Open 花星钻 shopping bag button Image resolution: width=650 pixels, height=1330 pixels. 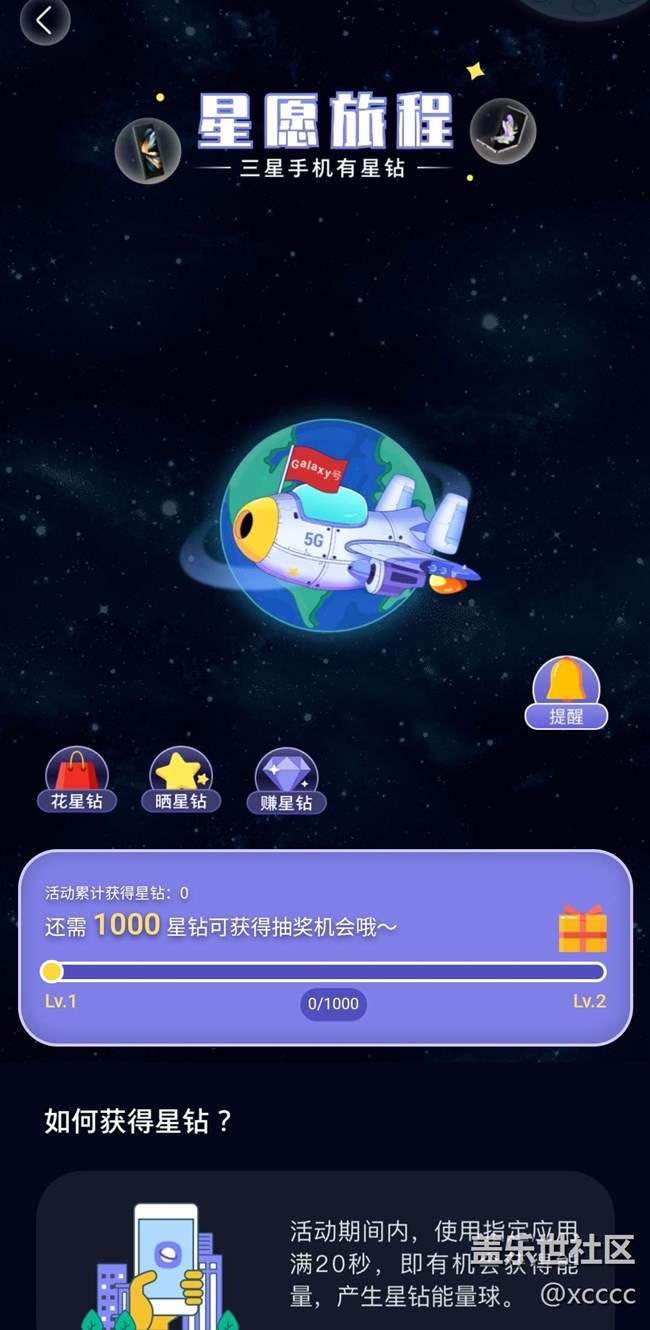pos(77,780)
